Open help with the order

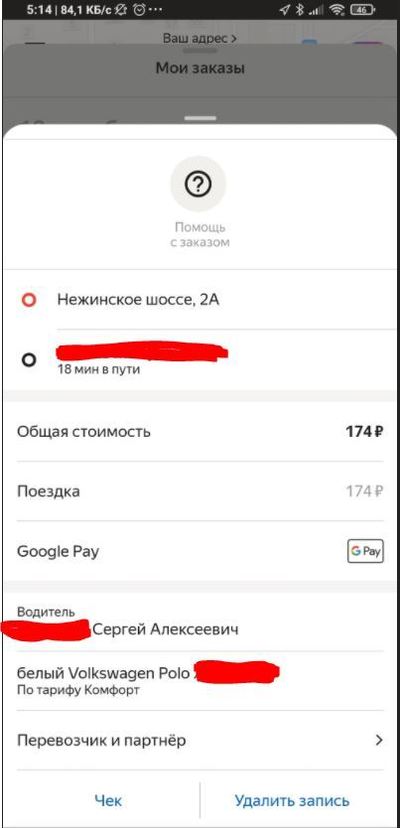point(198,184)
